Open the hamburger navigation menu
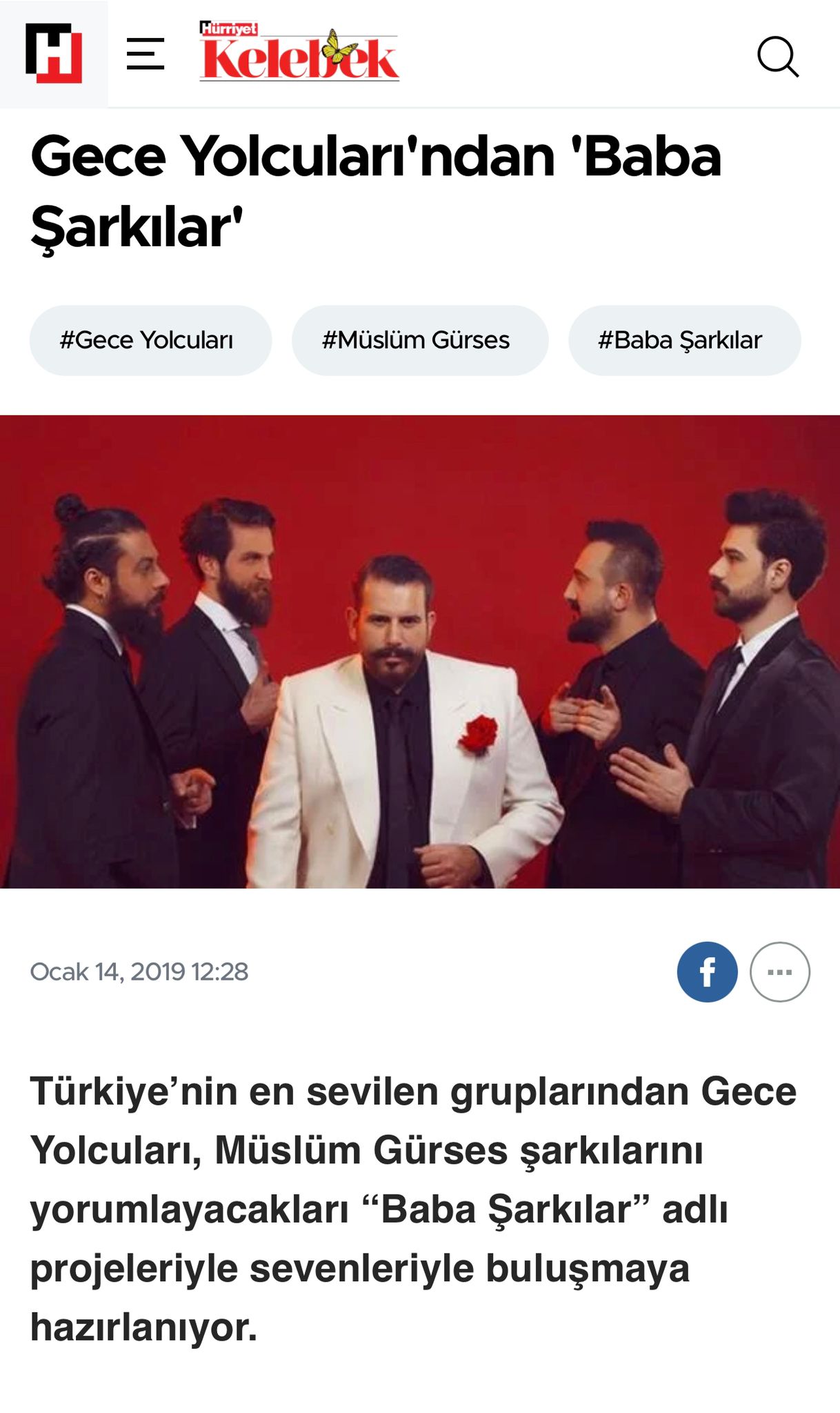840x1413 pixels. coord(146,55)
